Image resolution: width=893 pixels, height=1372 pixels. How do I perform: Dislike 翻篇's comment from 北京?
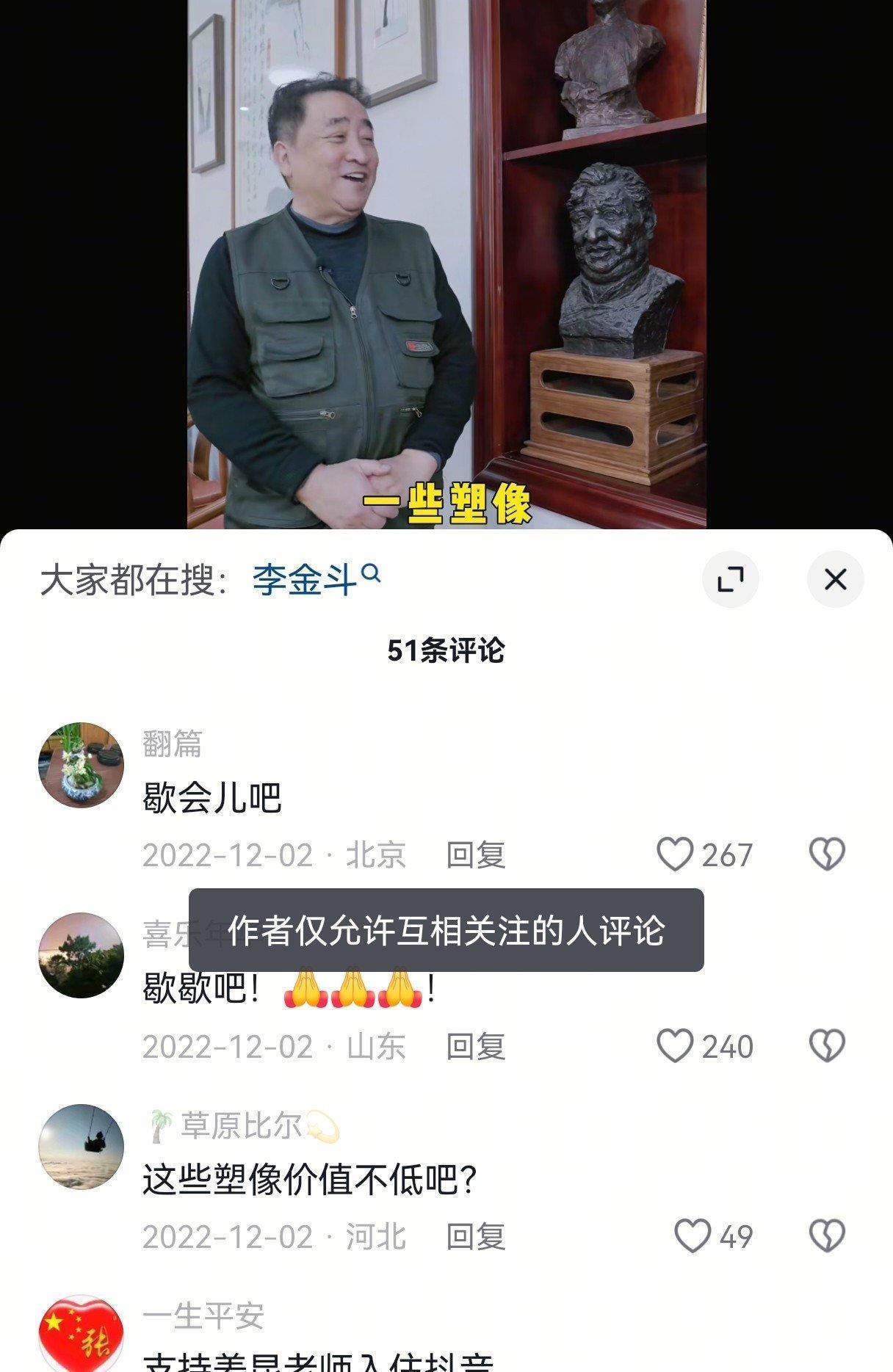pos(827,854)
